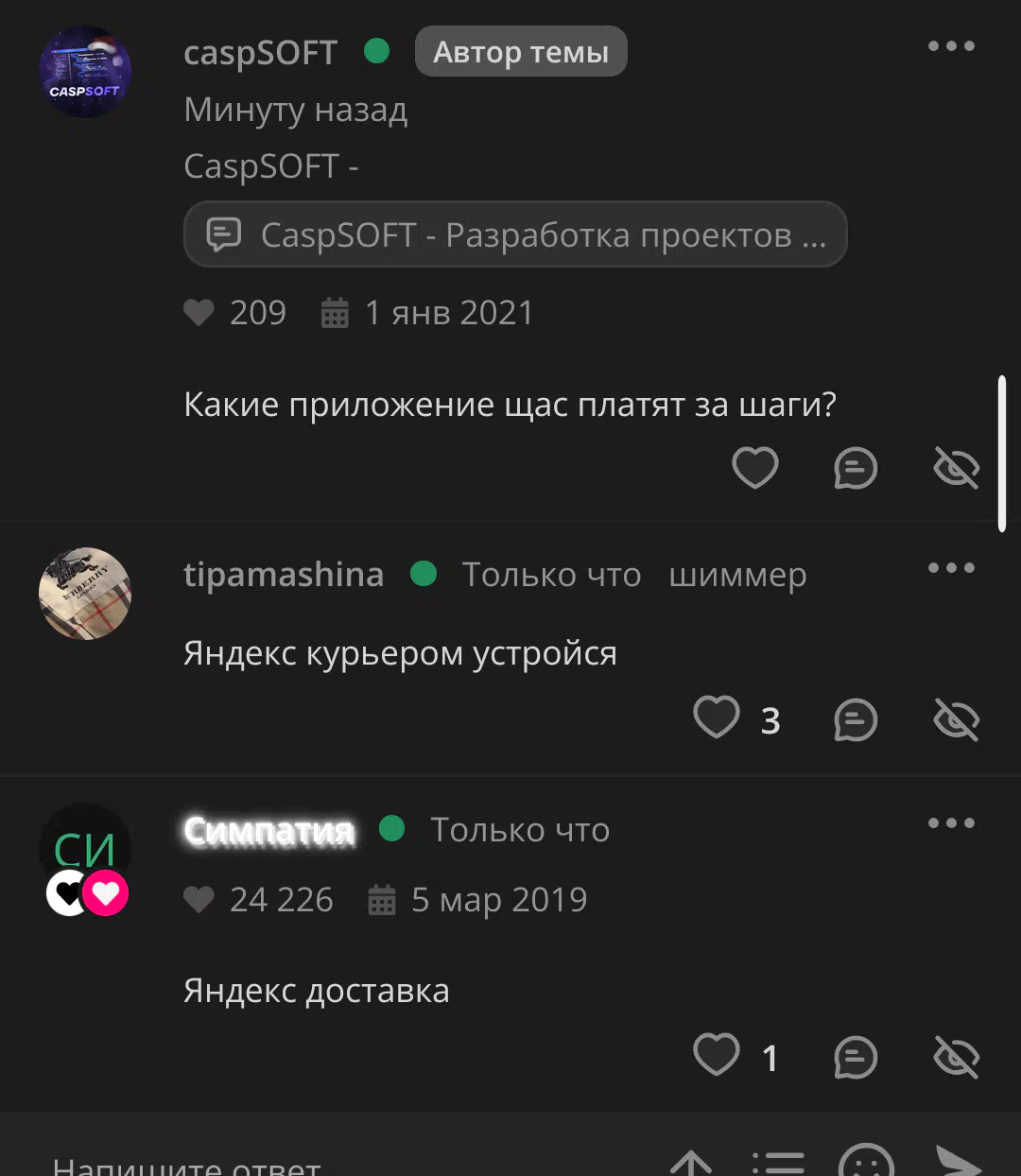Send the reply with arrow icon
1021x1176 pixels.
pos(957,1163)
